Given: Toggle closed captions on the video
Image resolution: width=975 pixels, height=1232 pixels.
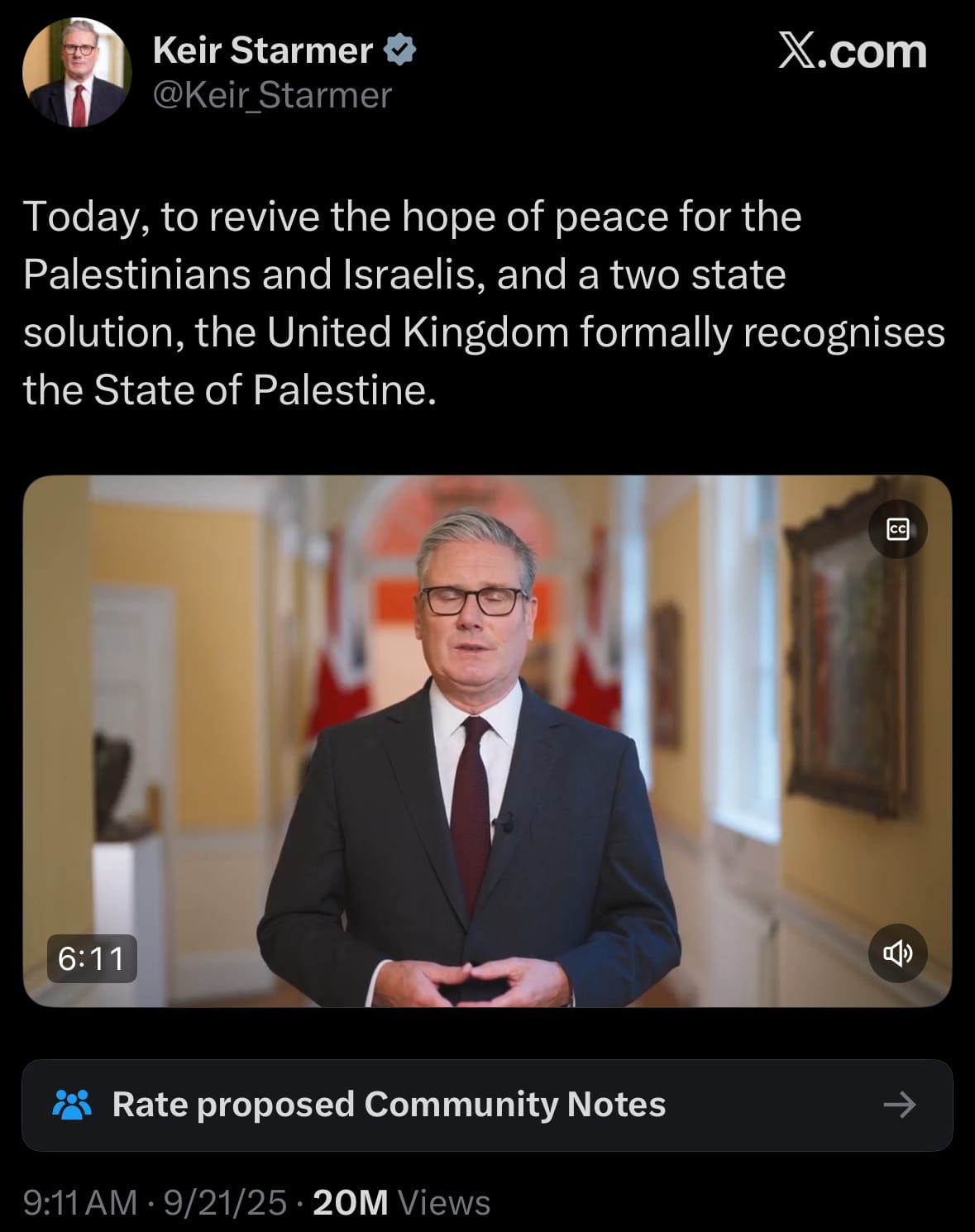Looking at the screenshot, I should (x=897, y=529).
